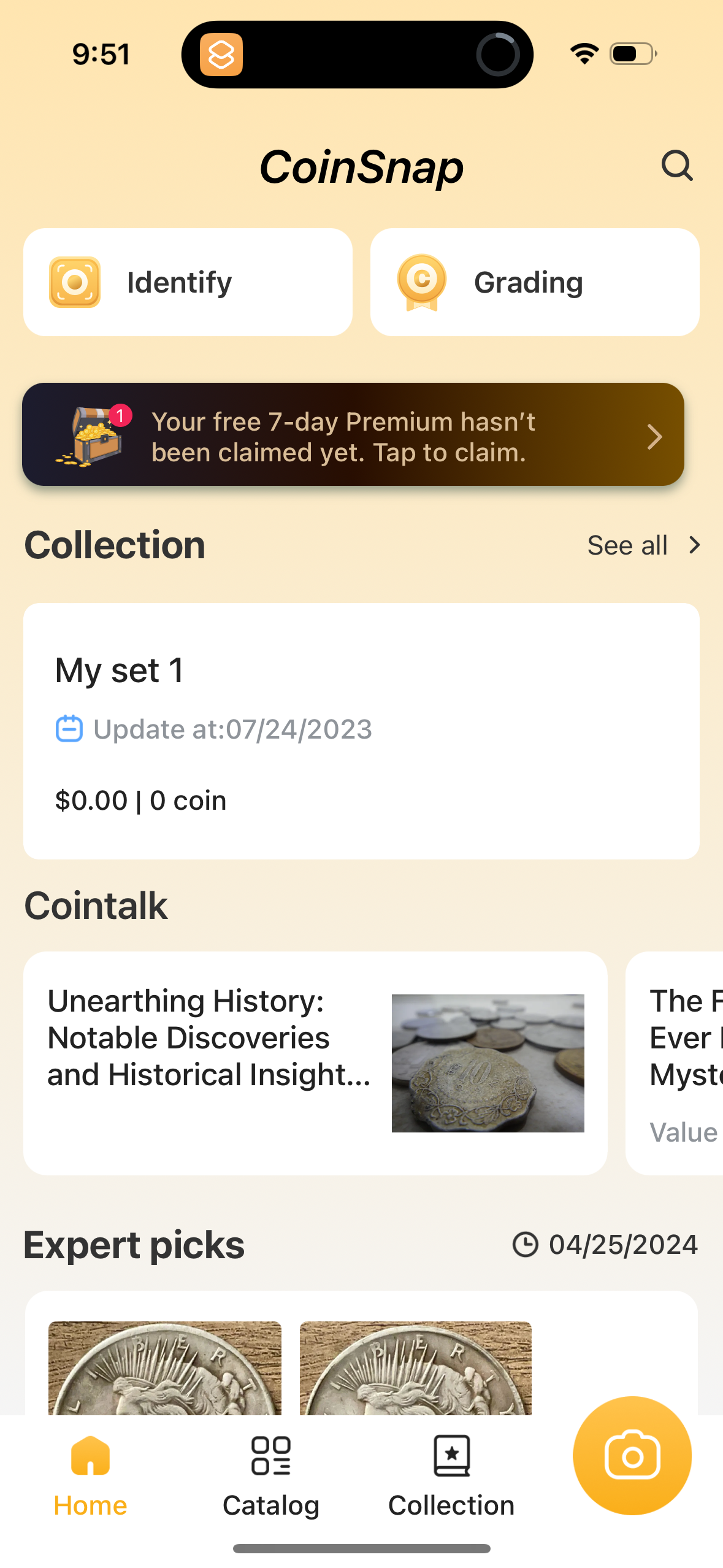Open the Grading feature via its medal icon

421,282
